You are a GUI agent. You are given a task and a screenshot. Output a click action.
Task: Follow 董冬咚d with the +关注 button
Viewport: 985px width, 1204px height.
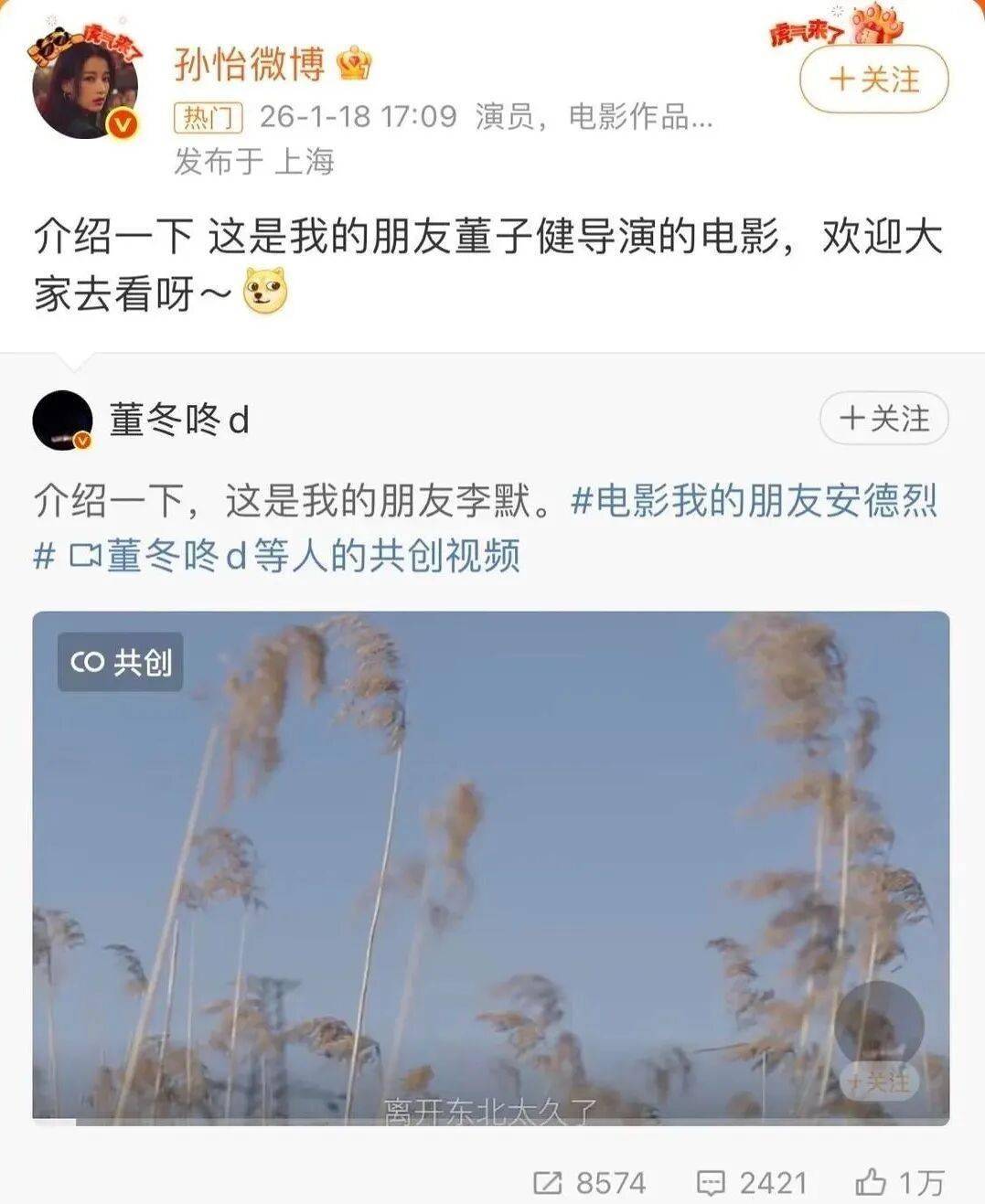coord(883,419)
